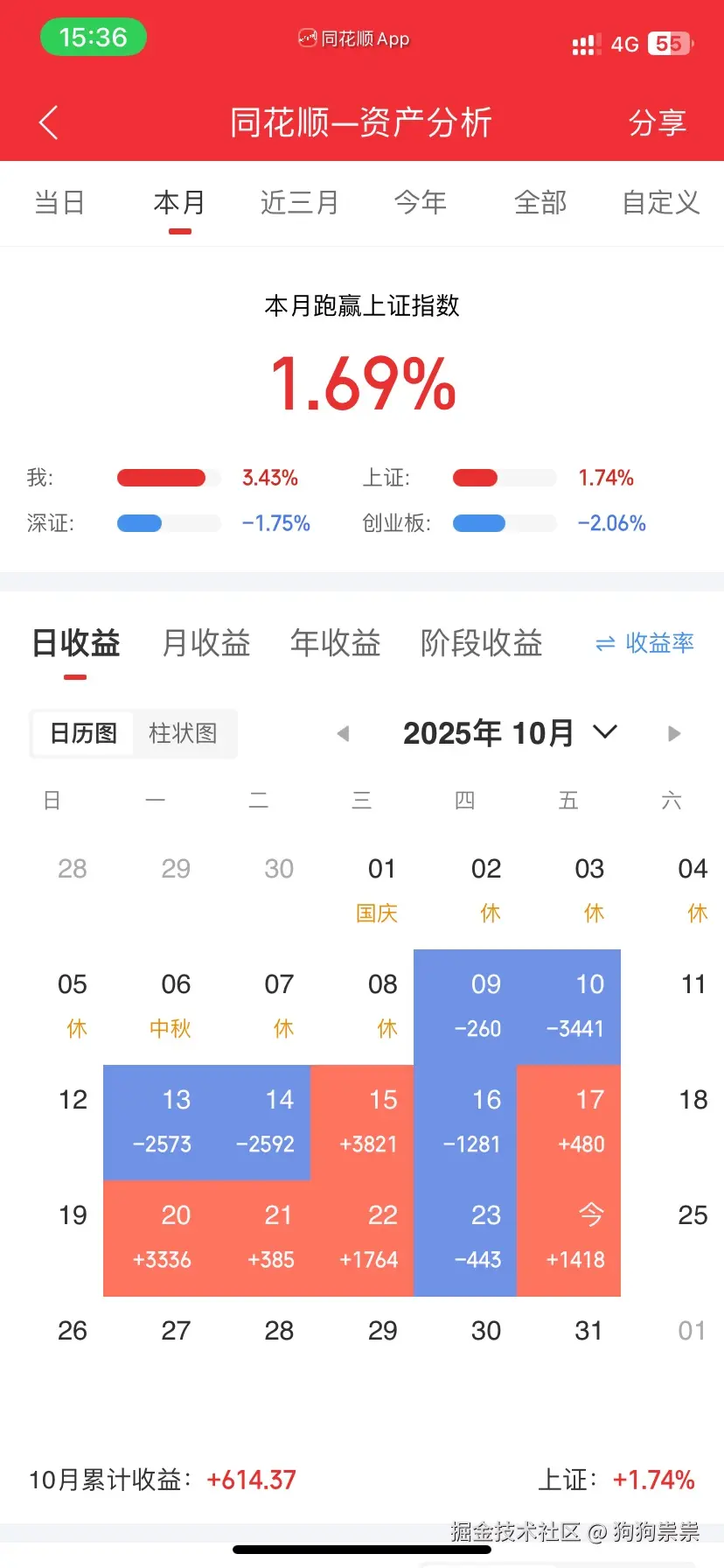Switch to the 阶段收益 tab

tap(480, 643)
